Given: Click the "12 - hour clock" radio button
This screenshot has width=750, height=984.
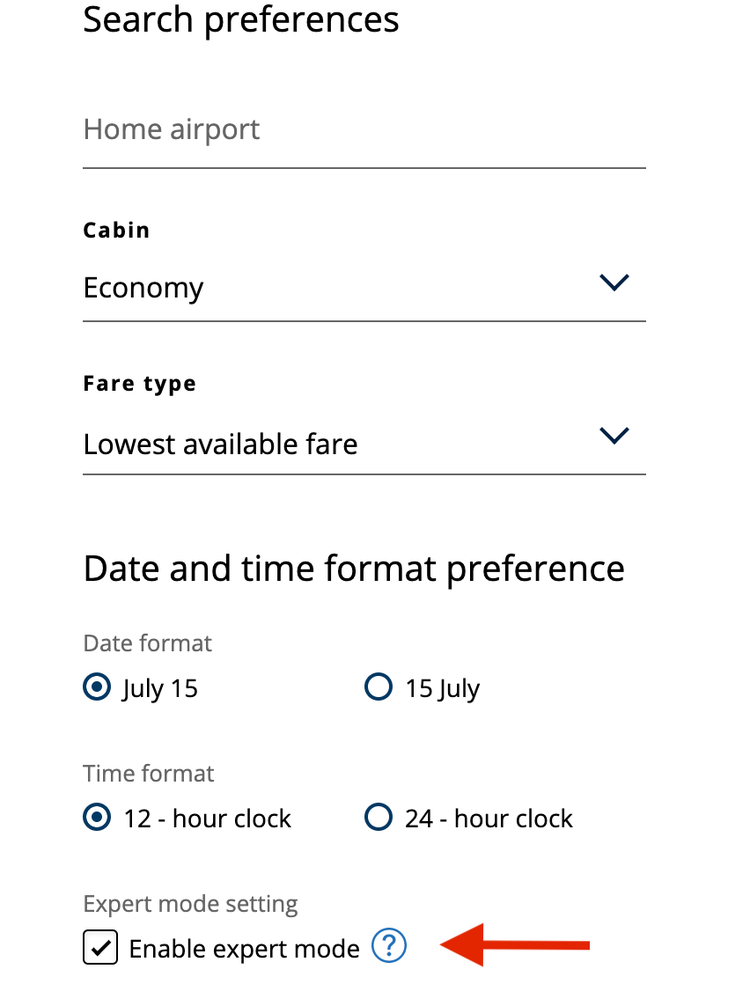Looking at the screenshot, I should tap(96, 817).
